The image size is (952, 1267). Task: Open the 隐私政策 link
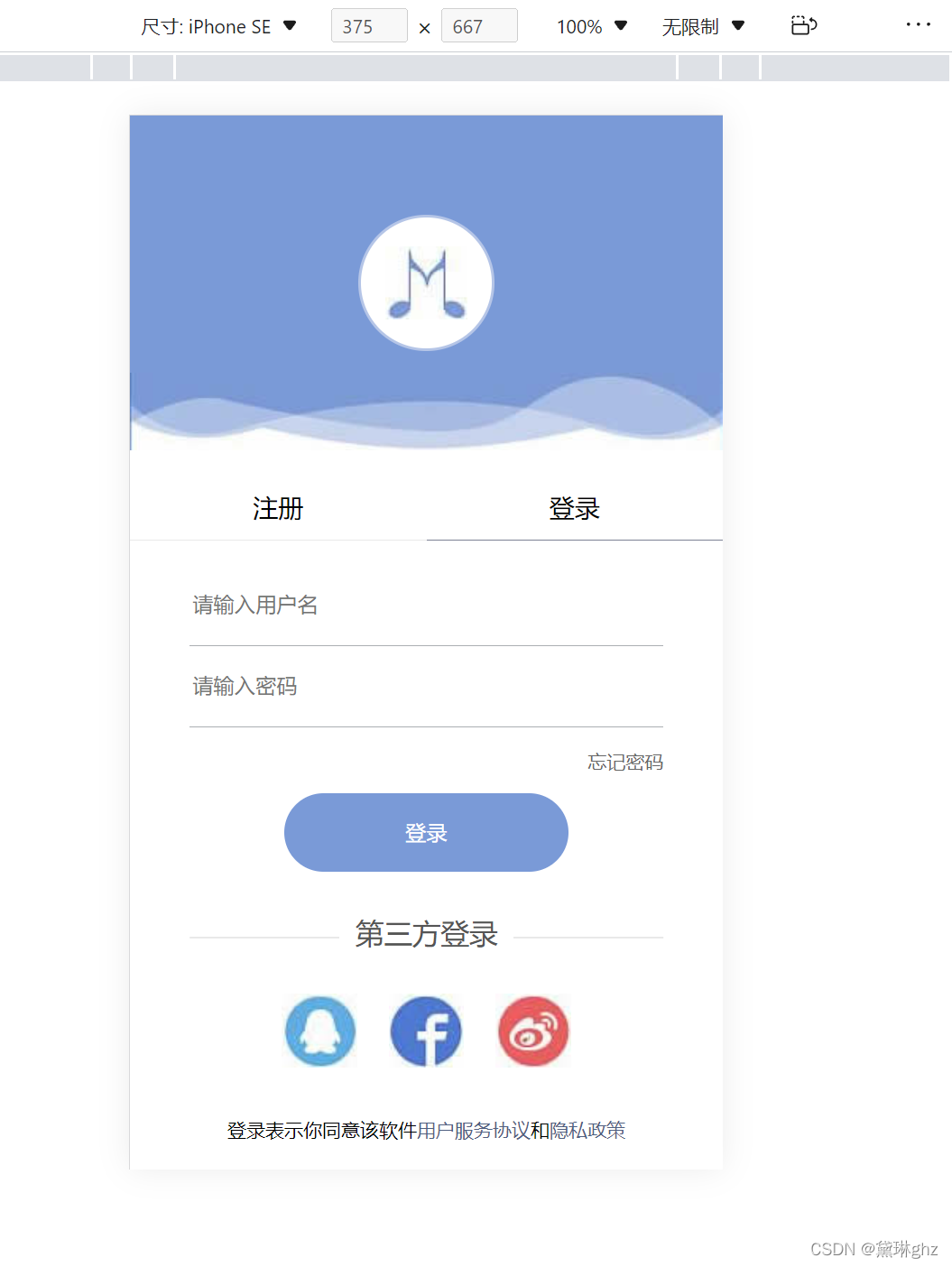587,1131
